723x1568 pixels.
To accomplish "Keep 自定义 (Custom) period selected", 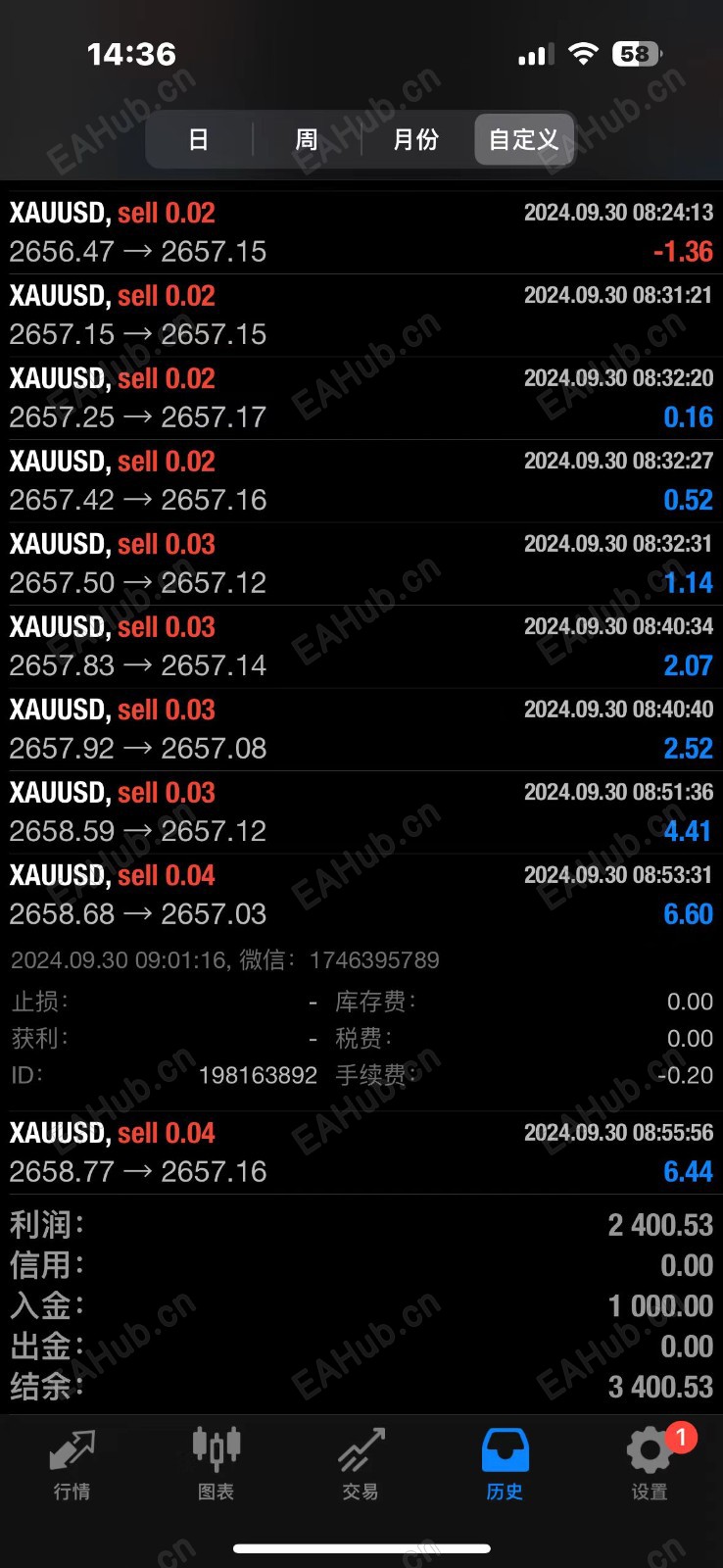I will pyautogui.click(x=524, y=140).
